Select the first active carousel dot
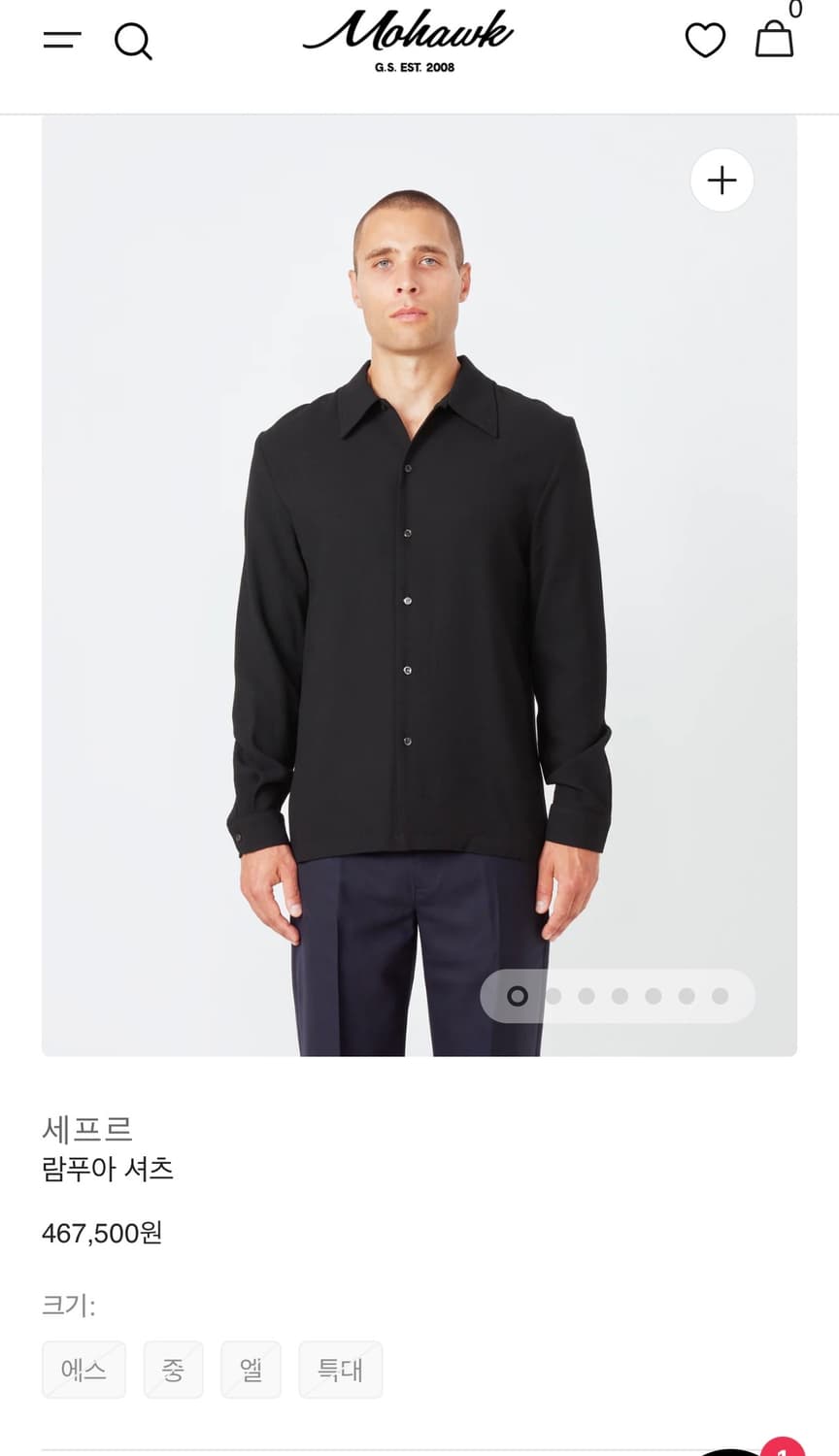839x1456 pixels. (520, 996)
